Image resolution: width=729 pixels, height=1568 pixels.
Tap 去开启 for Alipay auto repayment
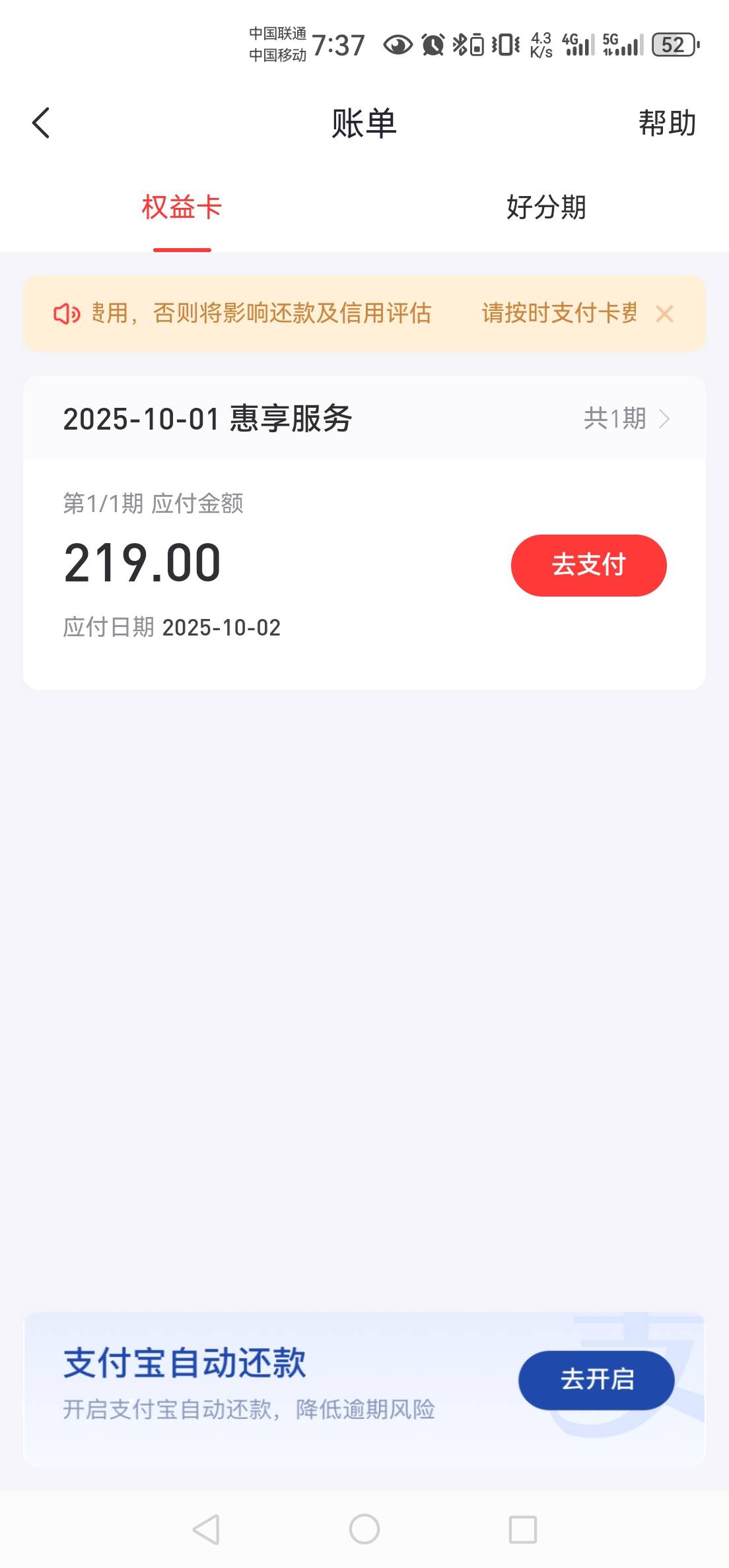[596, 1380]
